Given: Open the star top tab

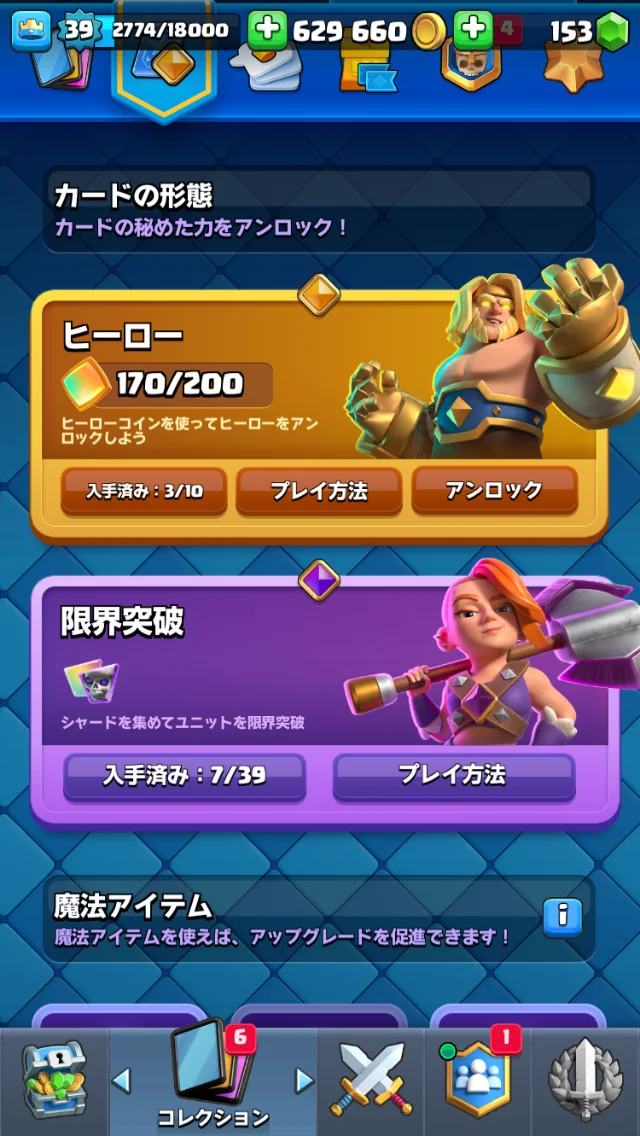Looking at the screenshot, I should (572, 65).
